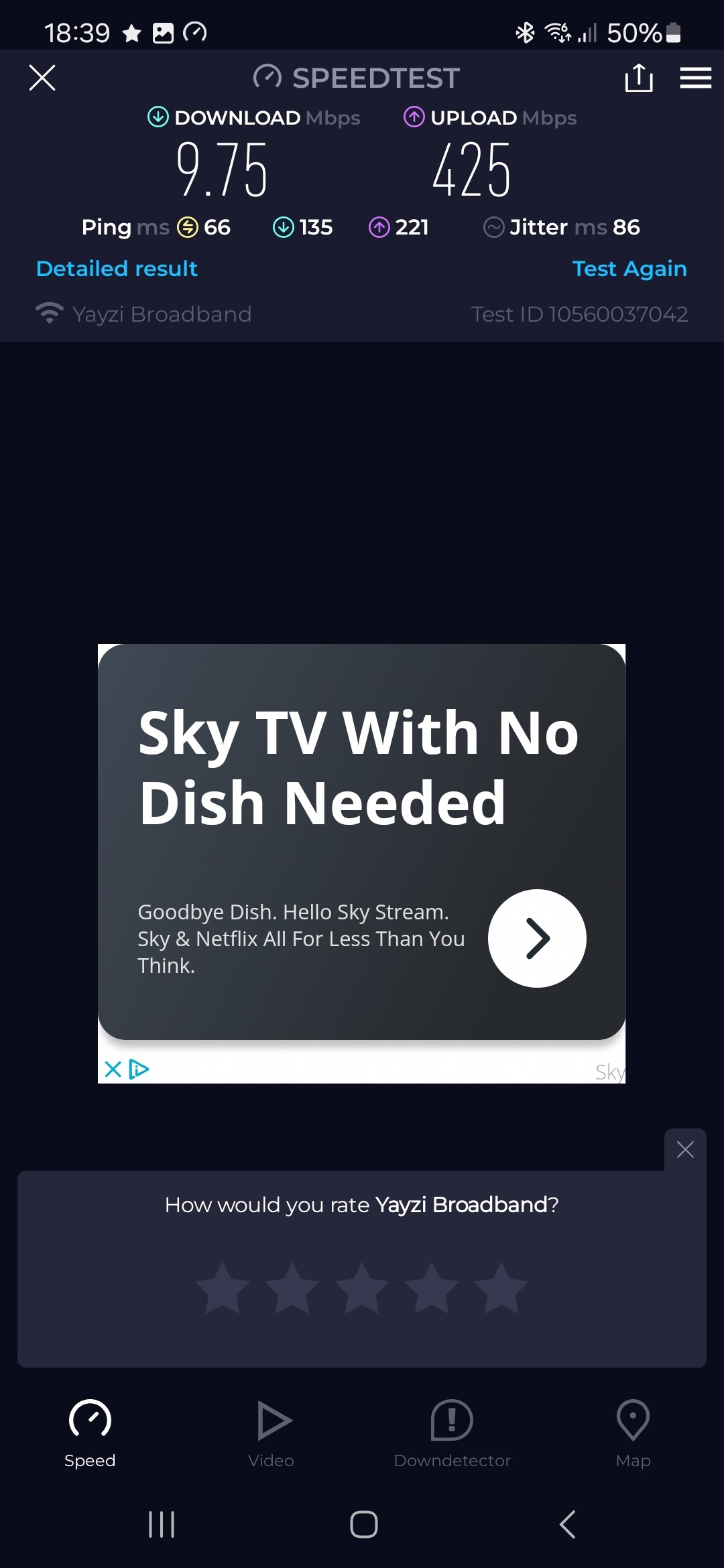This screenshot has width=724, height=1568.
Task: Open the hamburger menu
Action: [696, 78]
